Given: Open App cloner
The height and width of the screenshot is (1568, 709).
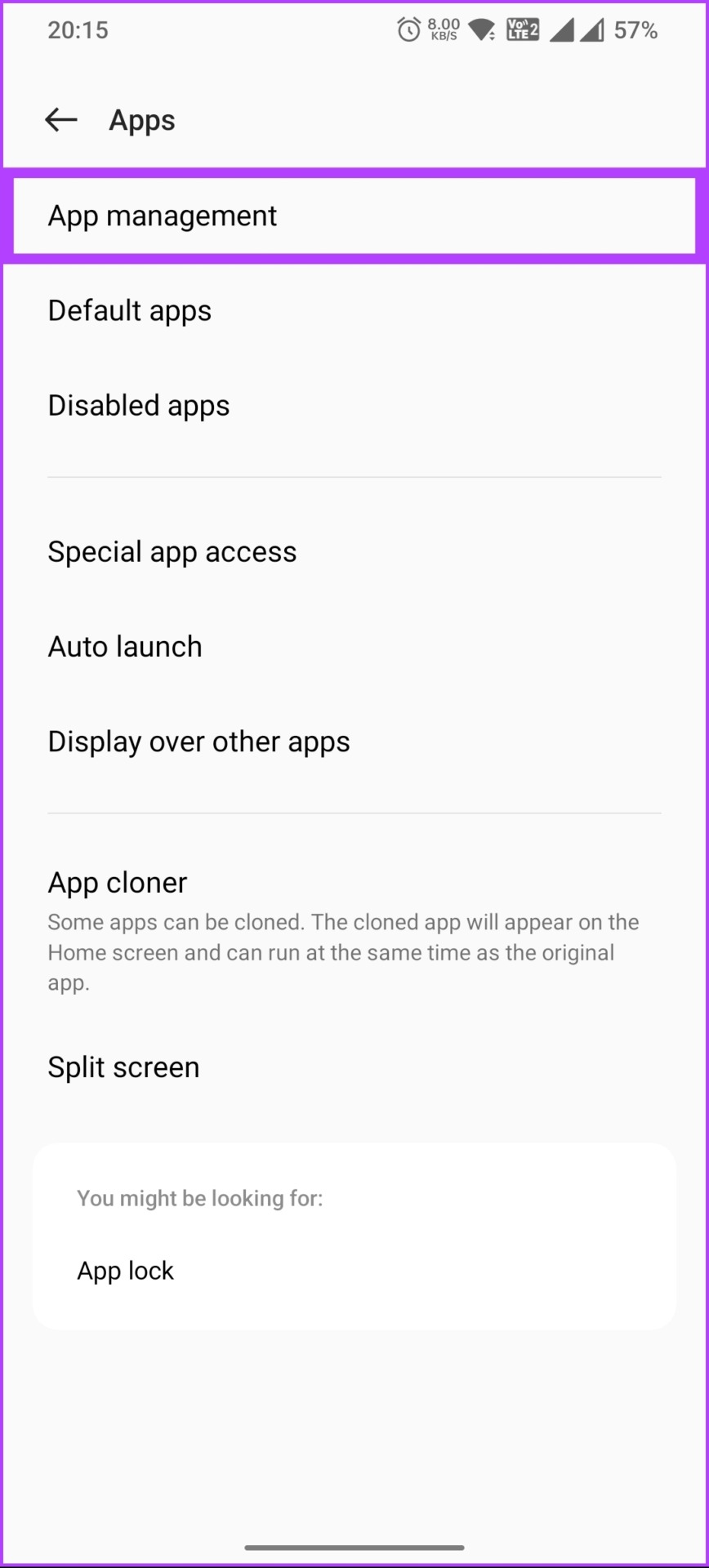Looking at the screenshot, I should [354, 929].
